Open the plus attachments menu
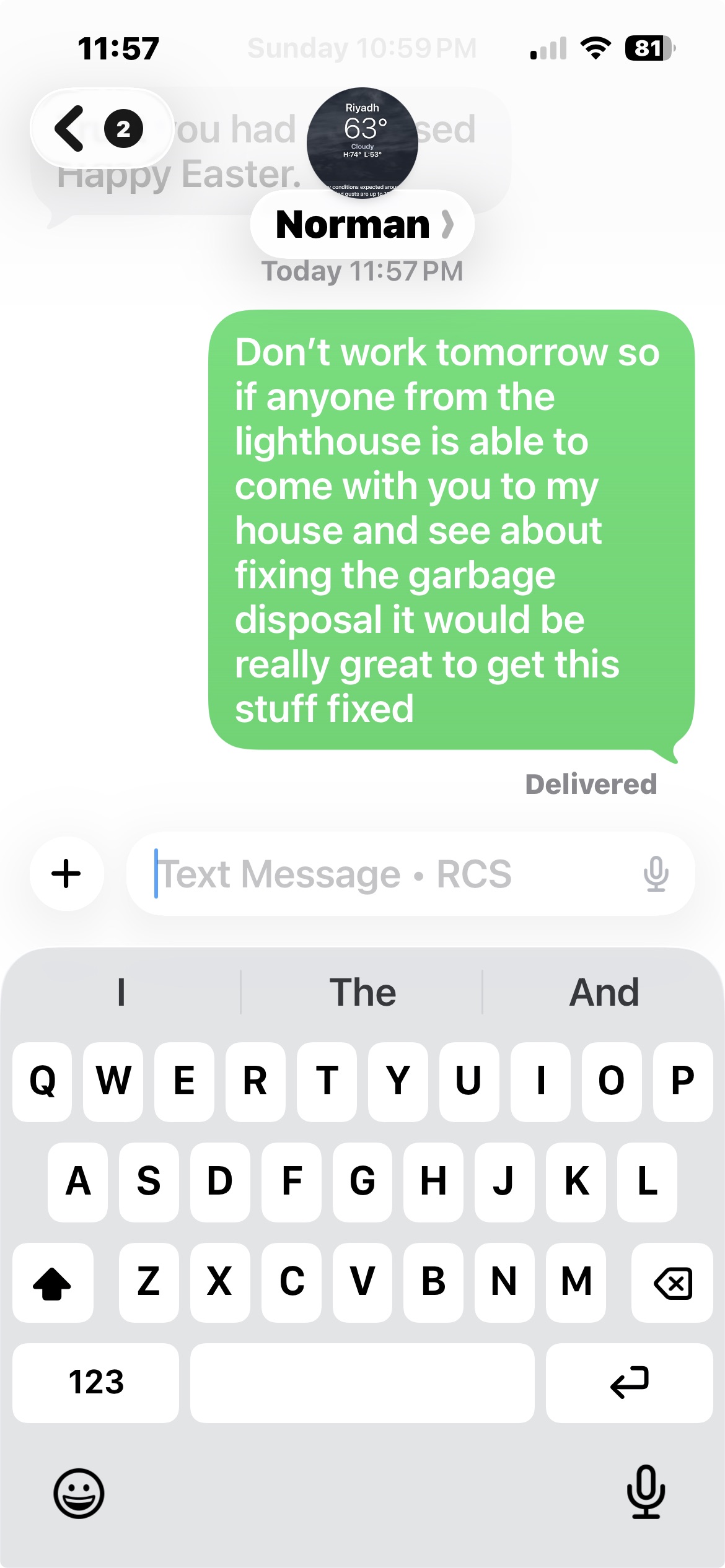Screen dimensions: 725x1568 point(66,874)
